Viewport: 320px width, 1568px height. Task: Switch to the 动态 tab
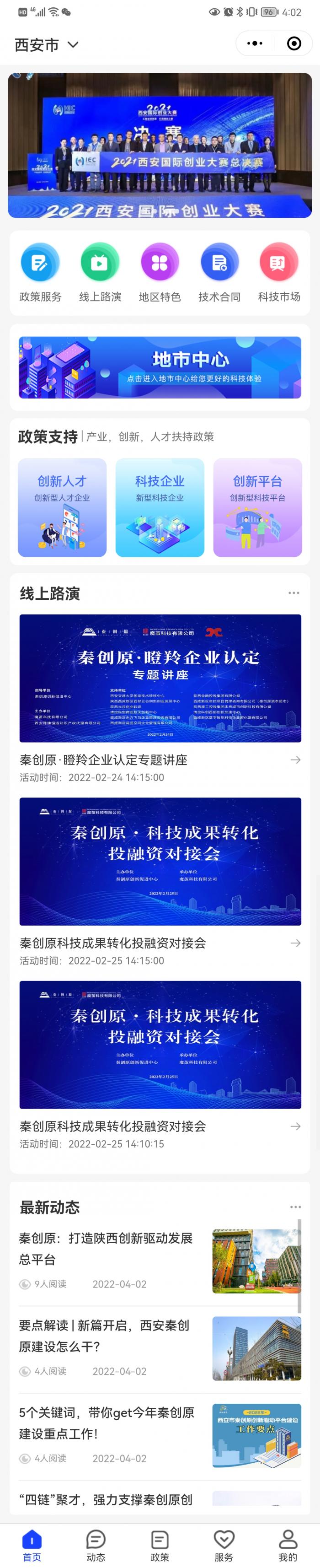pyautogui.click(x=96, y=1546)
